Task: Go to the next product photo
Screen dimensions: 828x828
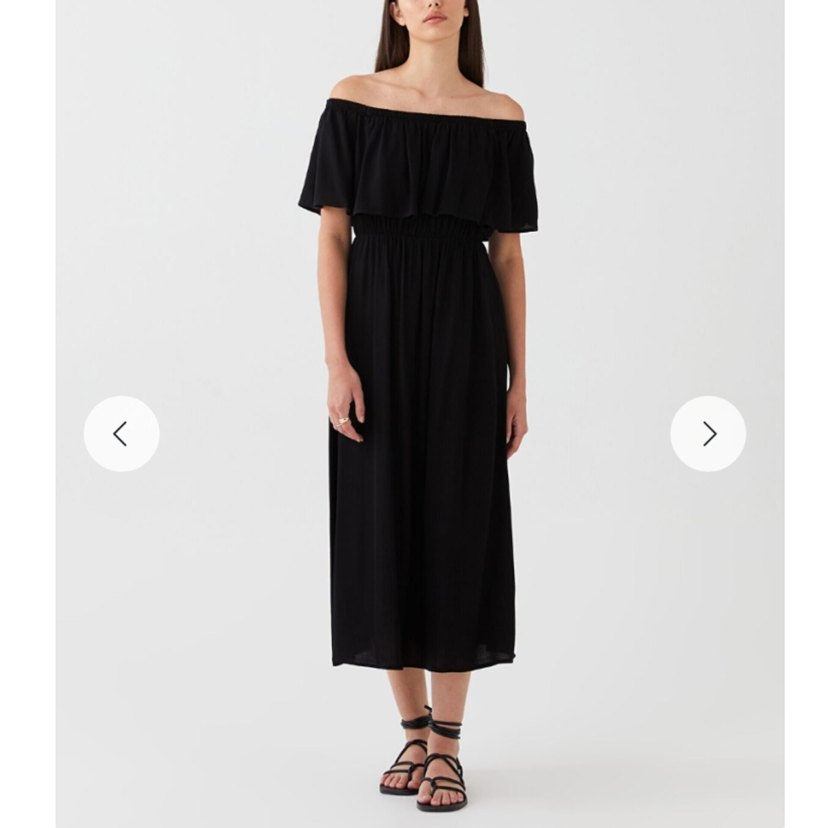Action: point(708,433)
